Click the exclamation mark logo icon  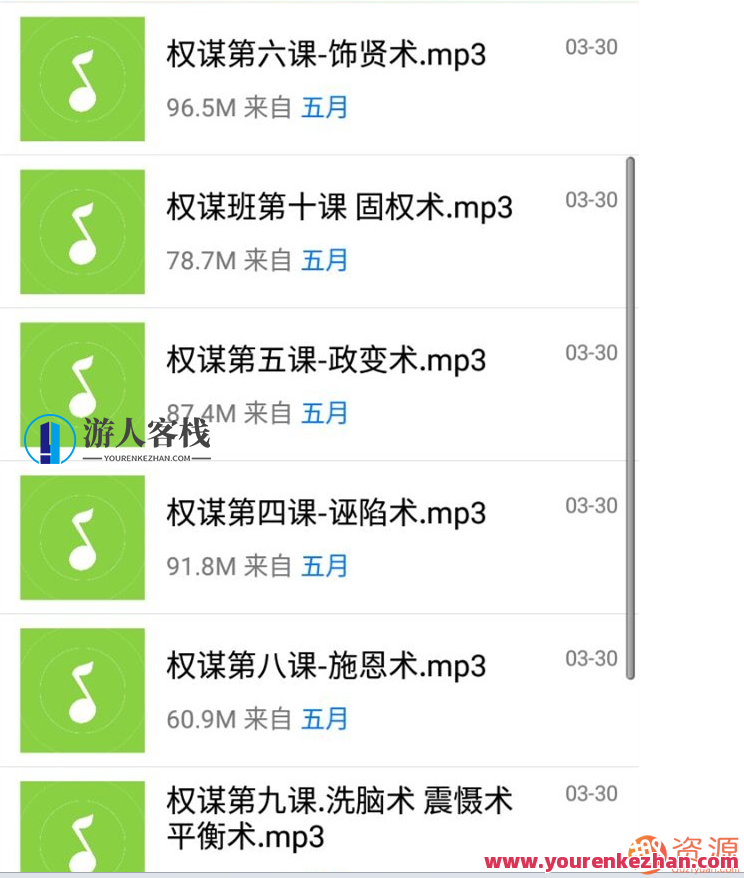tap(47, 436)
